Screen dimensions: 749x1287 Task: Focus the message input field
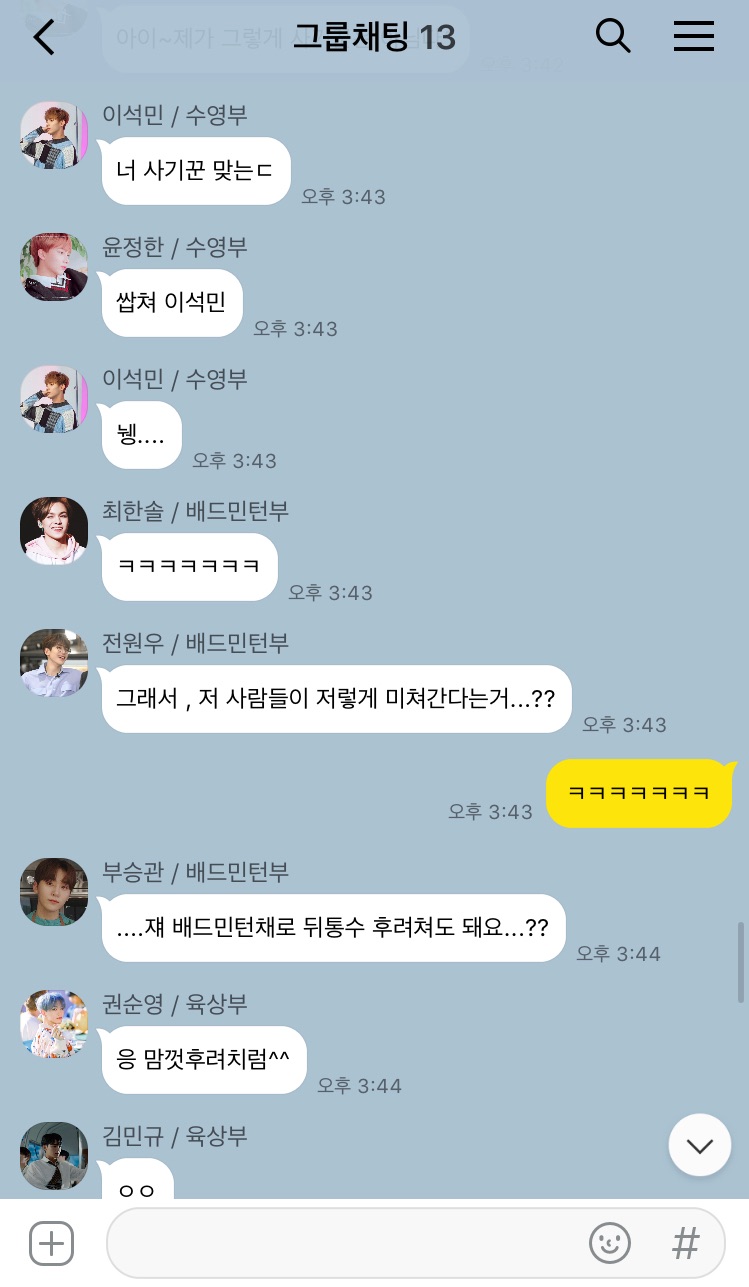pos(340,1244)
